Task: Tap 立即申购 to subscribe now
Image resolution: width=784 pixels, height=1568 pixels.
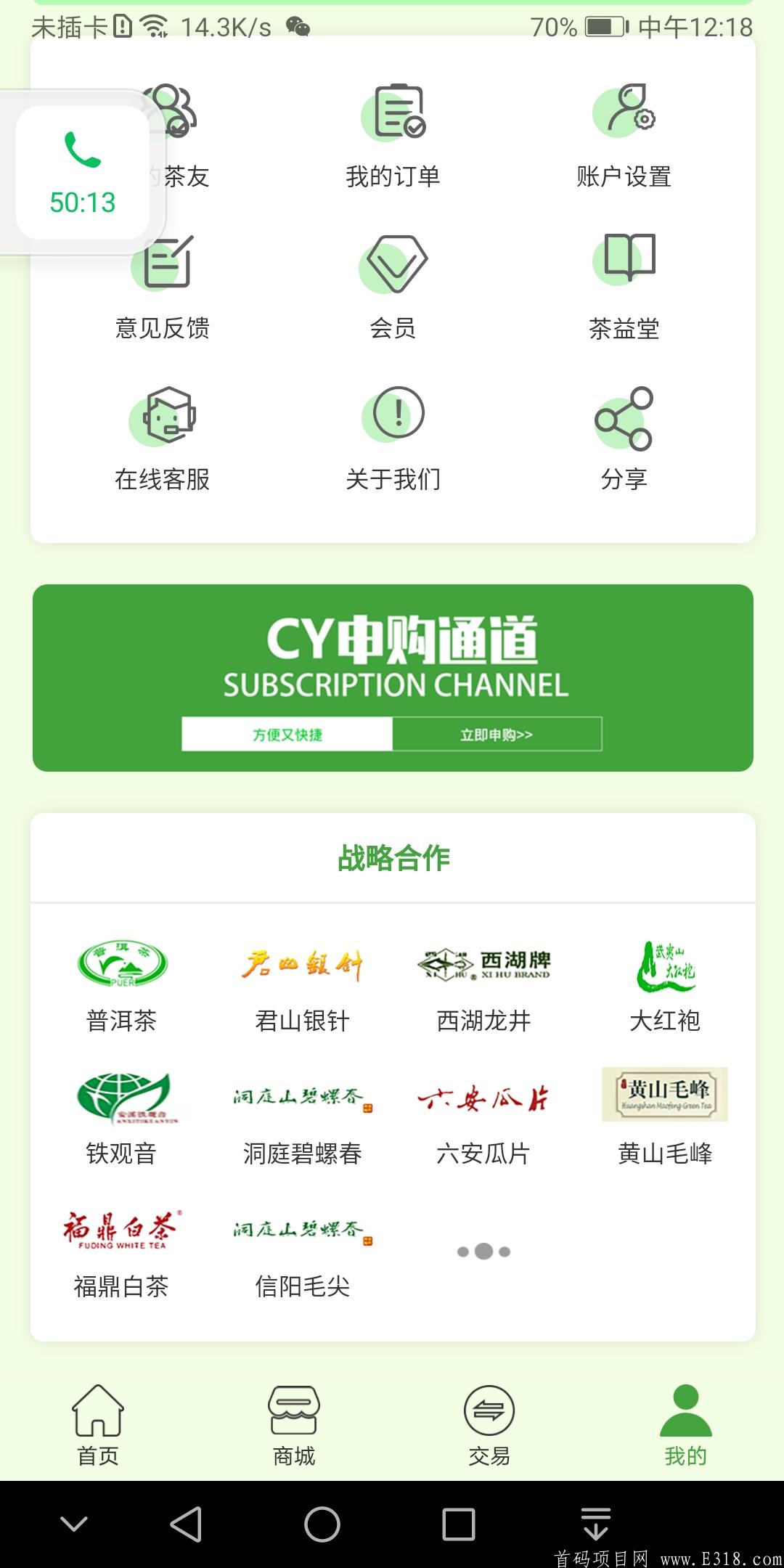Action: tap(497, 735)
